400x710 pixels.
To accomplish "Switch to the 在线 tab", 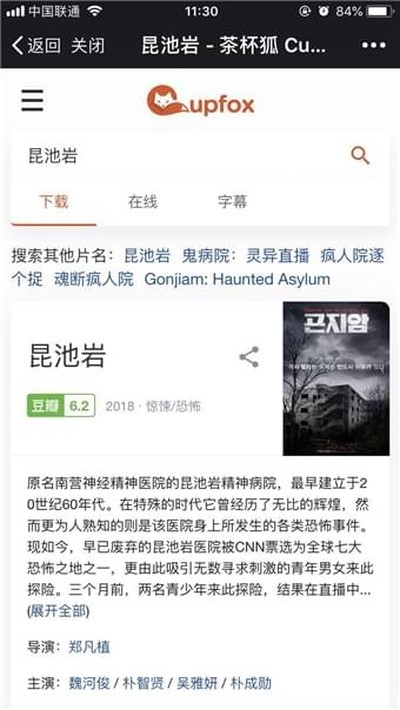I will (x=143, y=202).
